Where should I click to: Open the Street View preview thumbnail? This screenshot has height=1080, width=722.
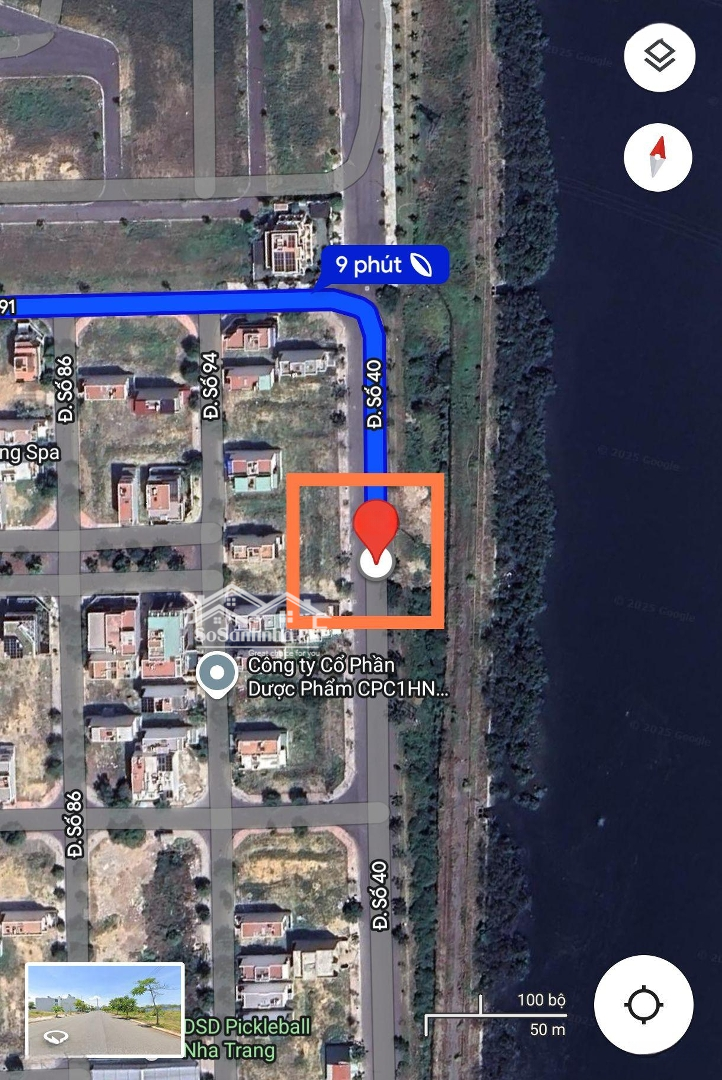[x=104, y=1010]
